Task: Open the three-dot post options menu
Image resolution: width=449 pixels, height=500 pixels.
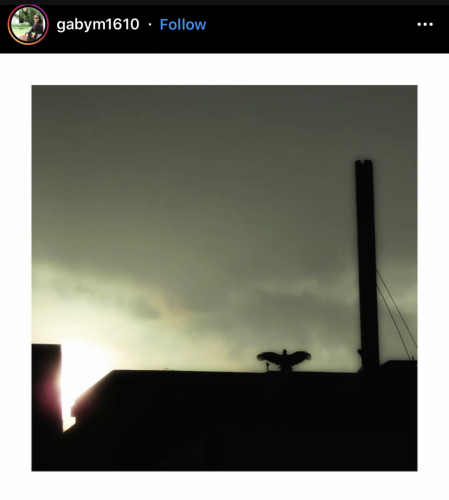Action: [x=425, y=24]
